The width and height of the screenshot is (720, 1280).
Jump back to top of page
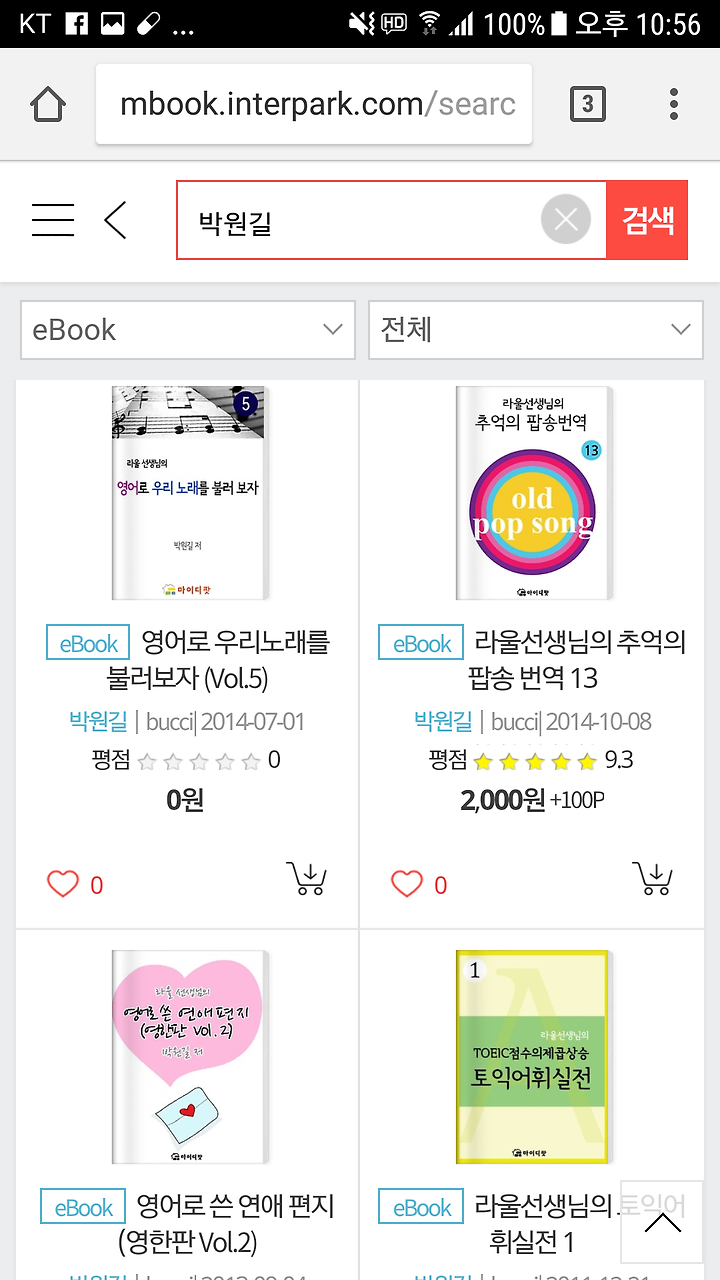point(662,1222)
